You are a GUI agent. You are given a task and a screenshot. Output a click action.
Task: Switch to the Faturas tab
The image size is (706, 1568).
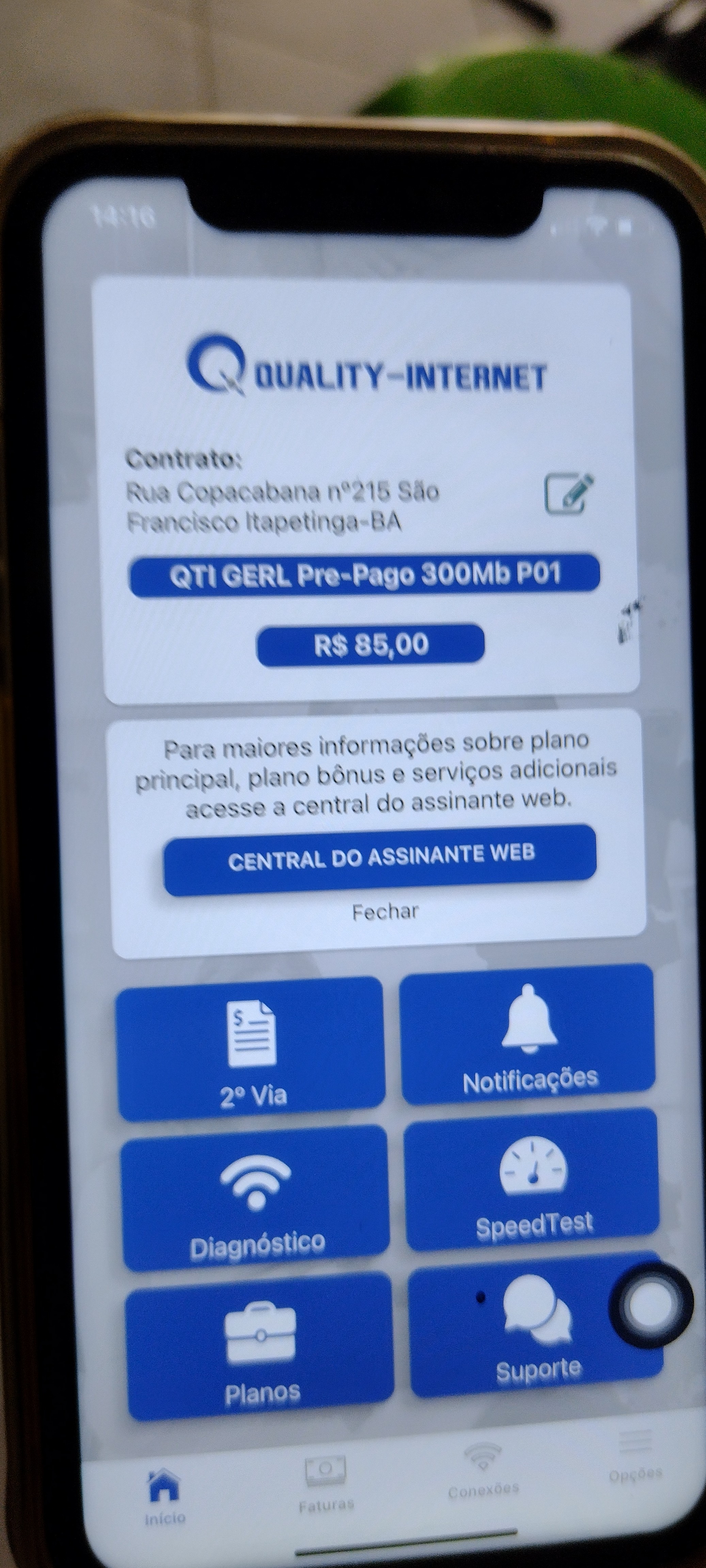(x=326, y=1484)
